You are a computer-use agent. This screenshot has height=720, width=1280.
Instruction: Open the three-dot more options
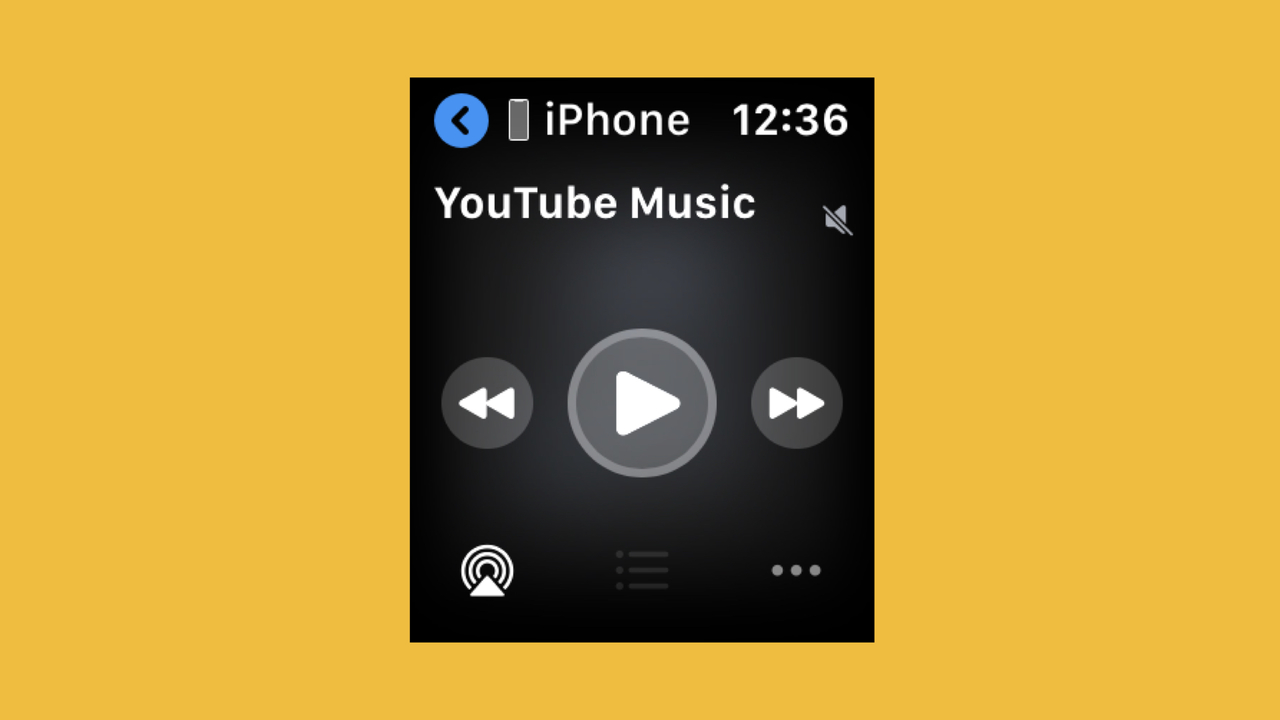click(796, 571)
